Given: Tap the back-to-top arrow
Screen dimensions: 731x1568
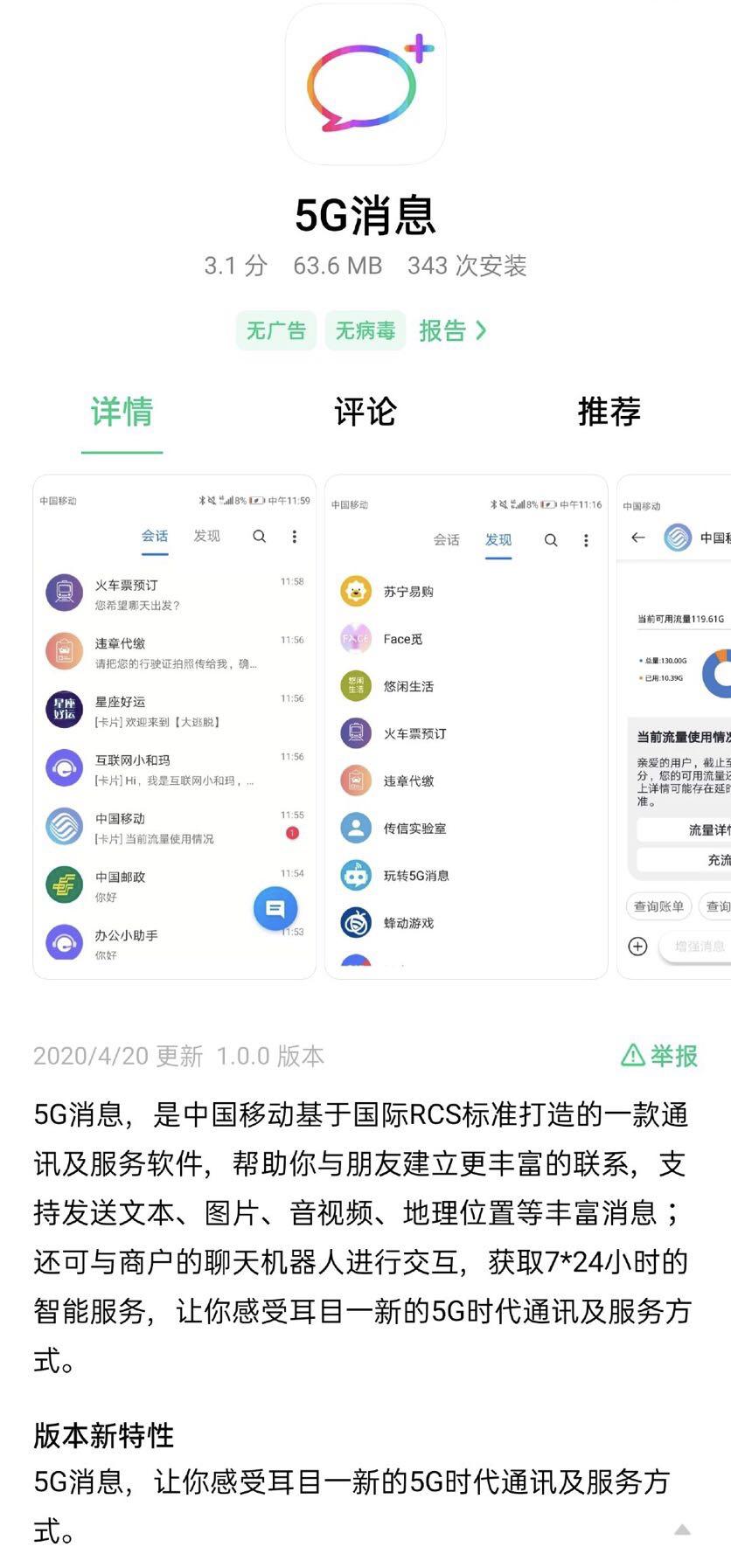Looking at the screenshot, I should (683, 1530).
